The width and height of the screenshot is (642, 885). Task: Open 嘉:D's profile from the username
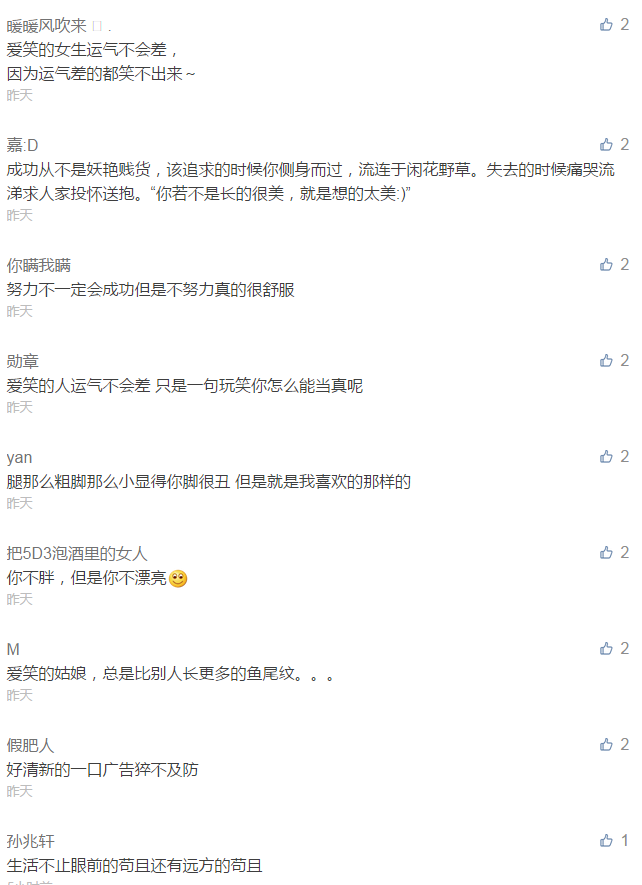pyautogui.click(x=22, y=146)
